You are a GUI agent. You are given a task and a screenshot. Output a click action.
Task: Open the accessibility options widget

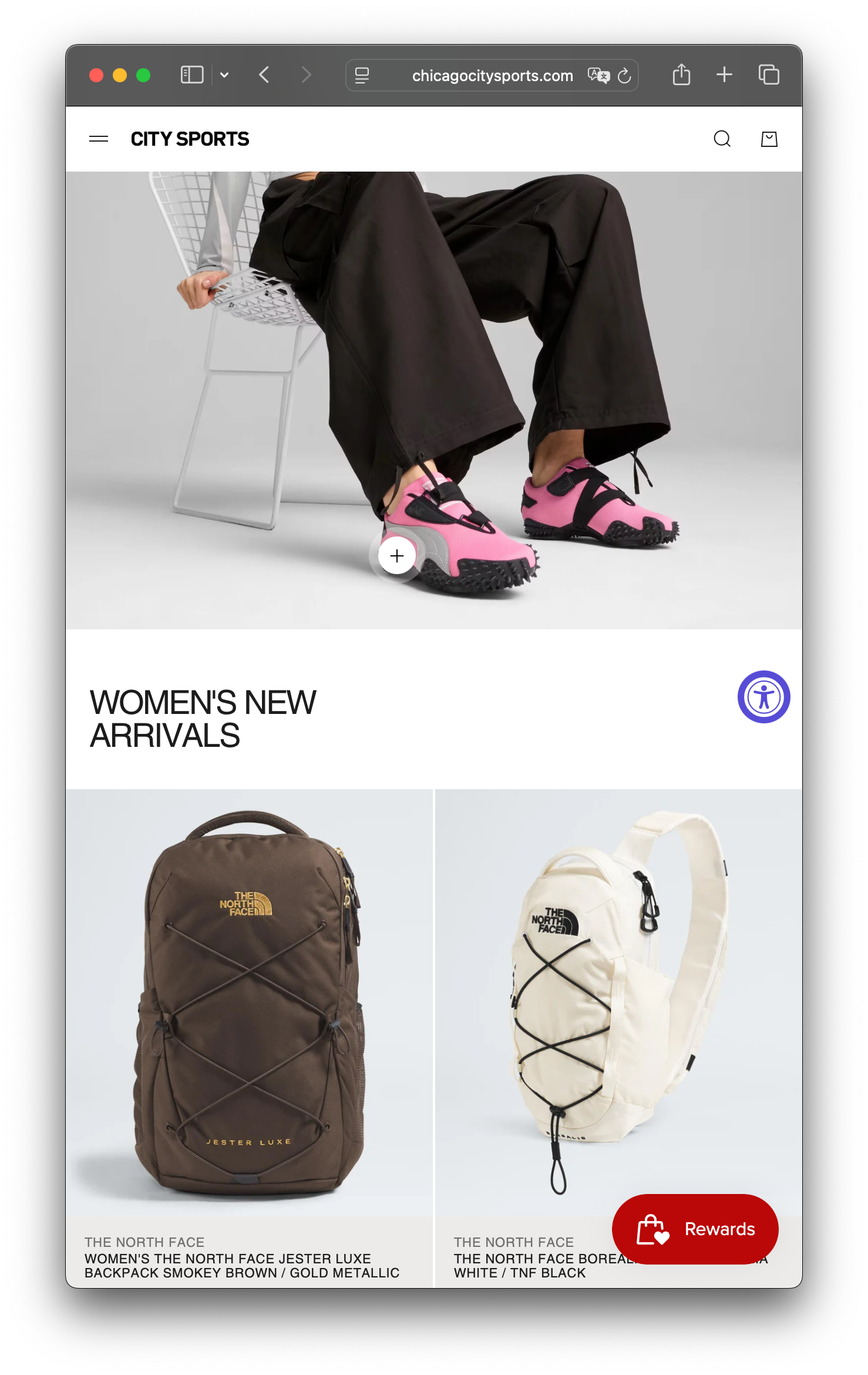[x=763, y=697]
